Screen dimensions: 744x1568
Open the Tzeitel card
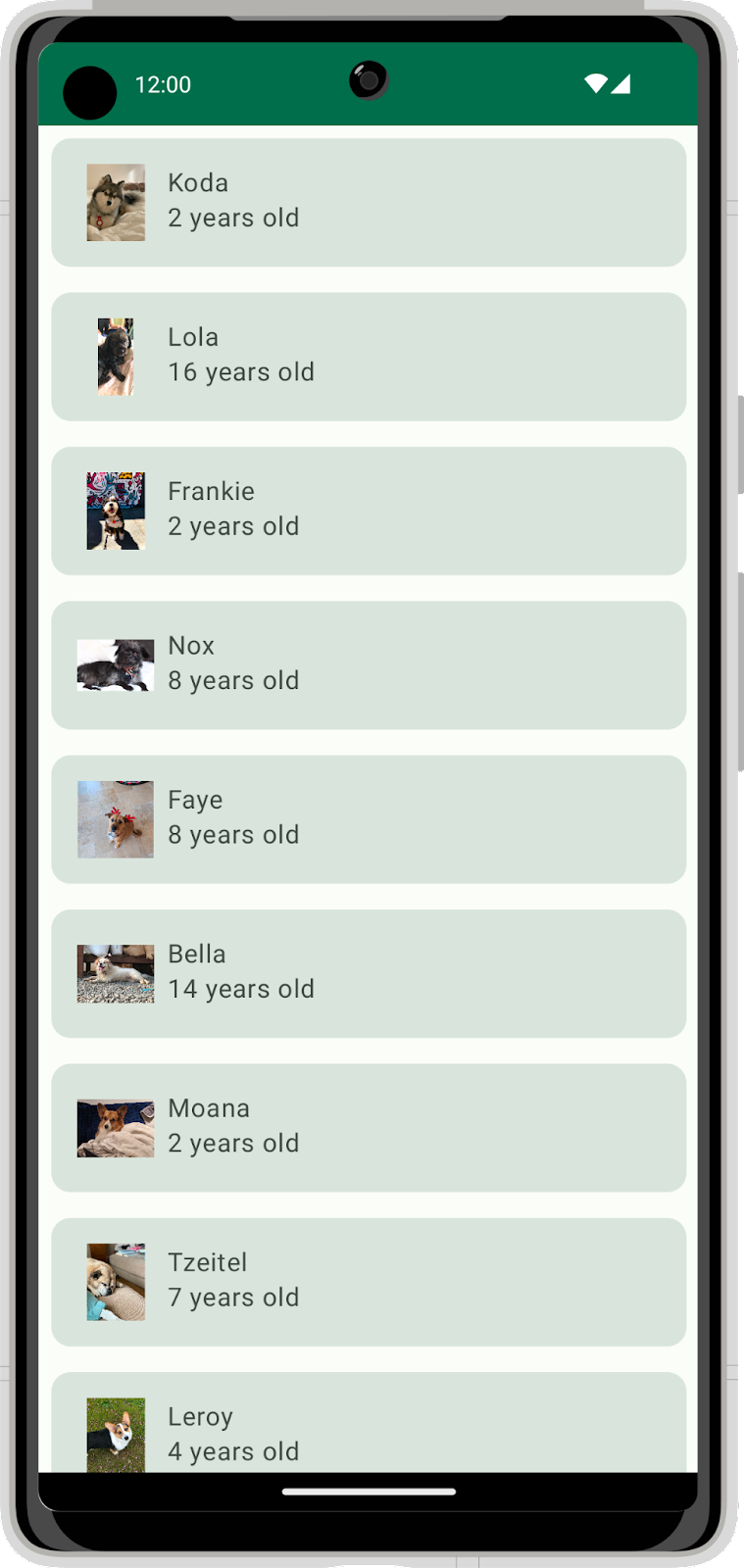pos(368,1281)
